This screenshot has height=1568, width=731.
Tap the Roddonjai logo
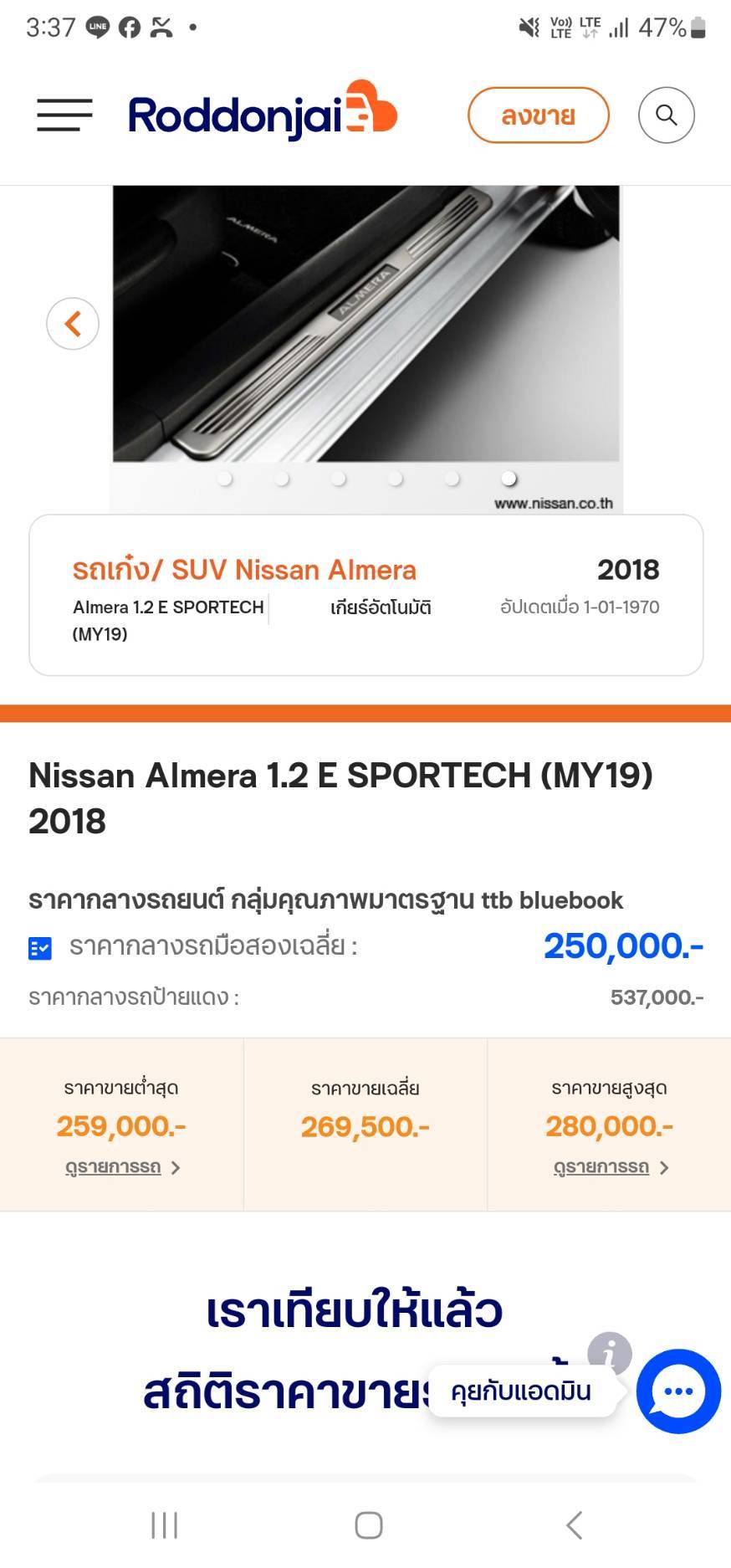click(263, 110)
